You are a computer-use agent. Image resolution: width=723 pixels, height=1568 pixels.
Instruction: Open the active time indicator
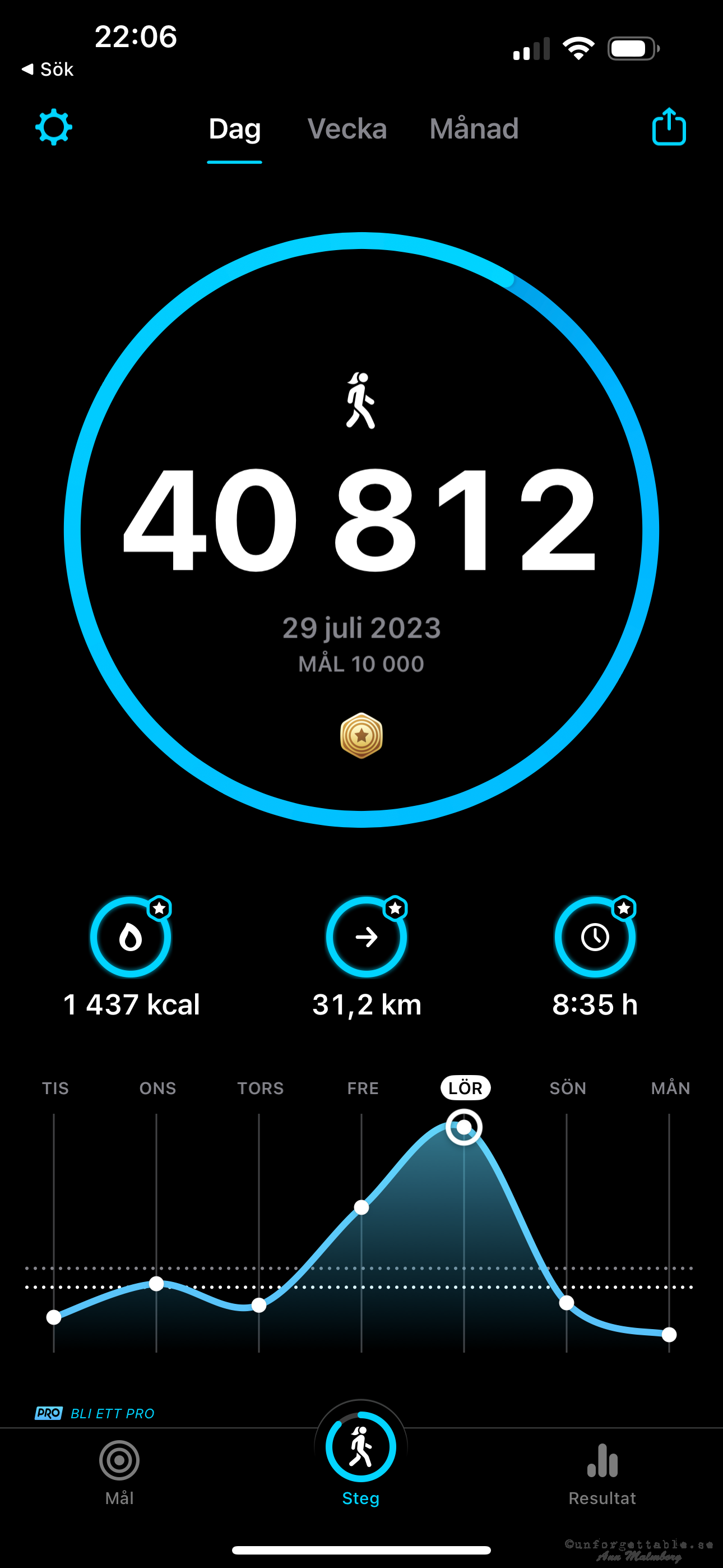(595, 957)
